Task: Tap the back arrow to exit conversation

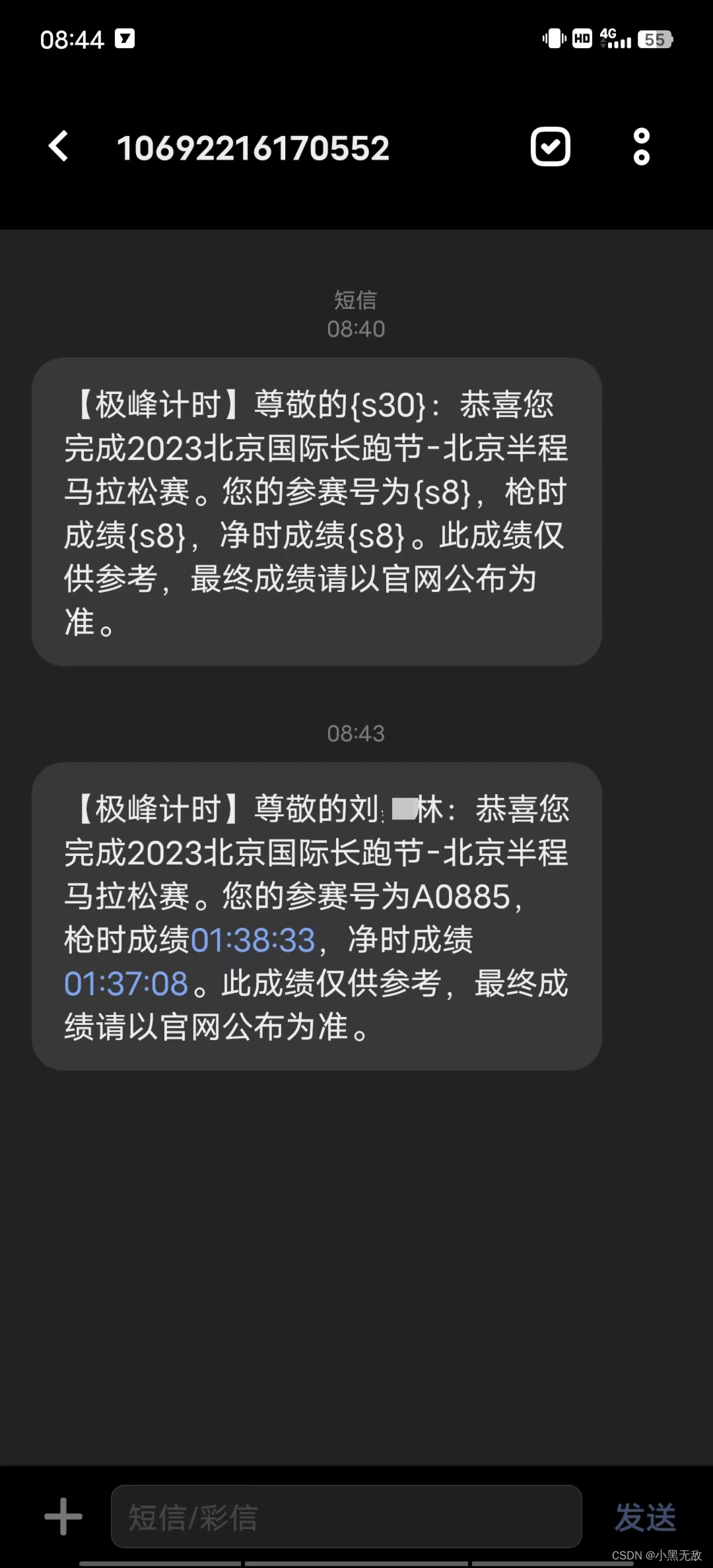Action: (x=59, y=147)
